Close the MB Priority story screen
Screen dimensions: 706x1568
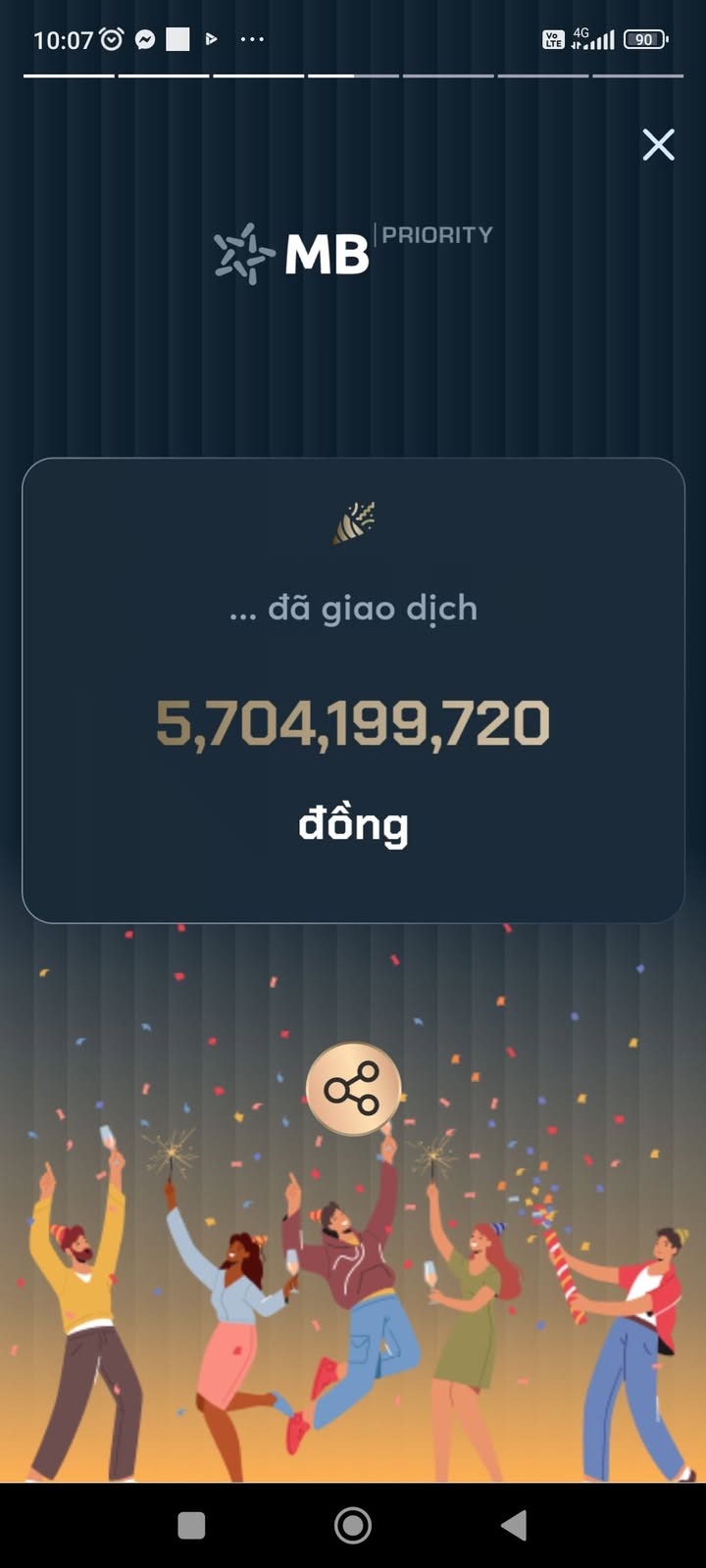658,144
